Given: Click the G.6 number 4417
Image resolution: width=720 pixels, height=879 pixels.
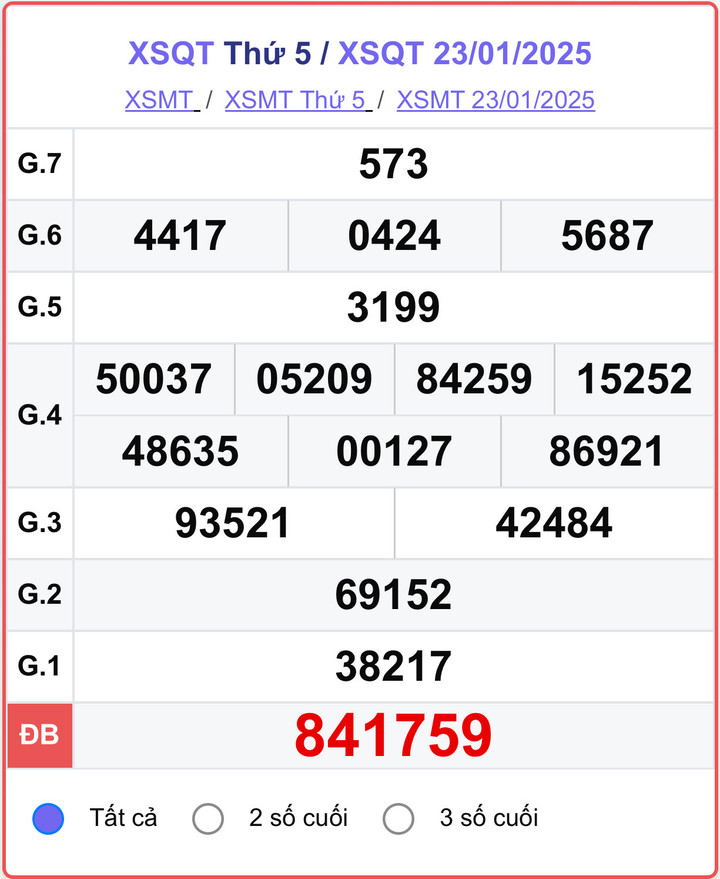Looking at the screenshot, I should (180, 236).
